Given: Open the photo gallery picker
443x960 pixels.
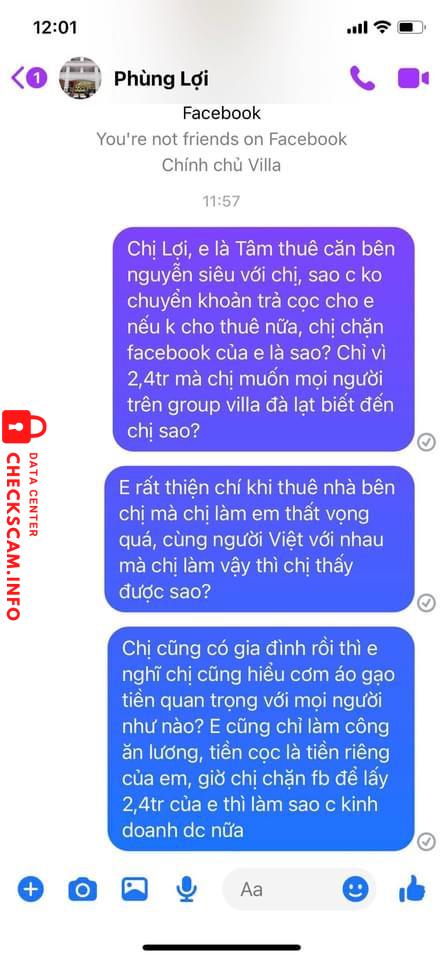Looking at the screenshot, I should point(135,889).
